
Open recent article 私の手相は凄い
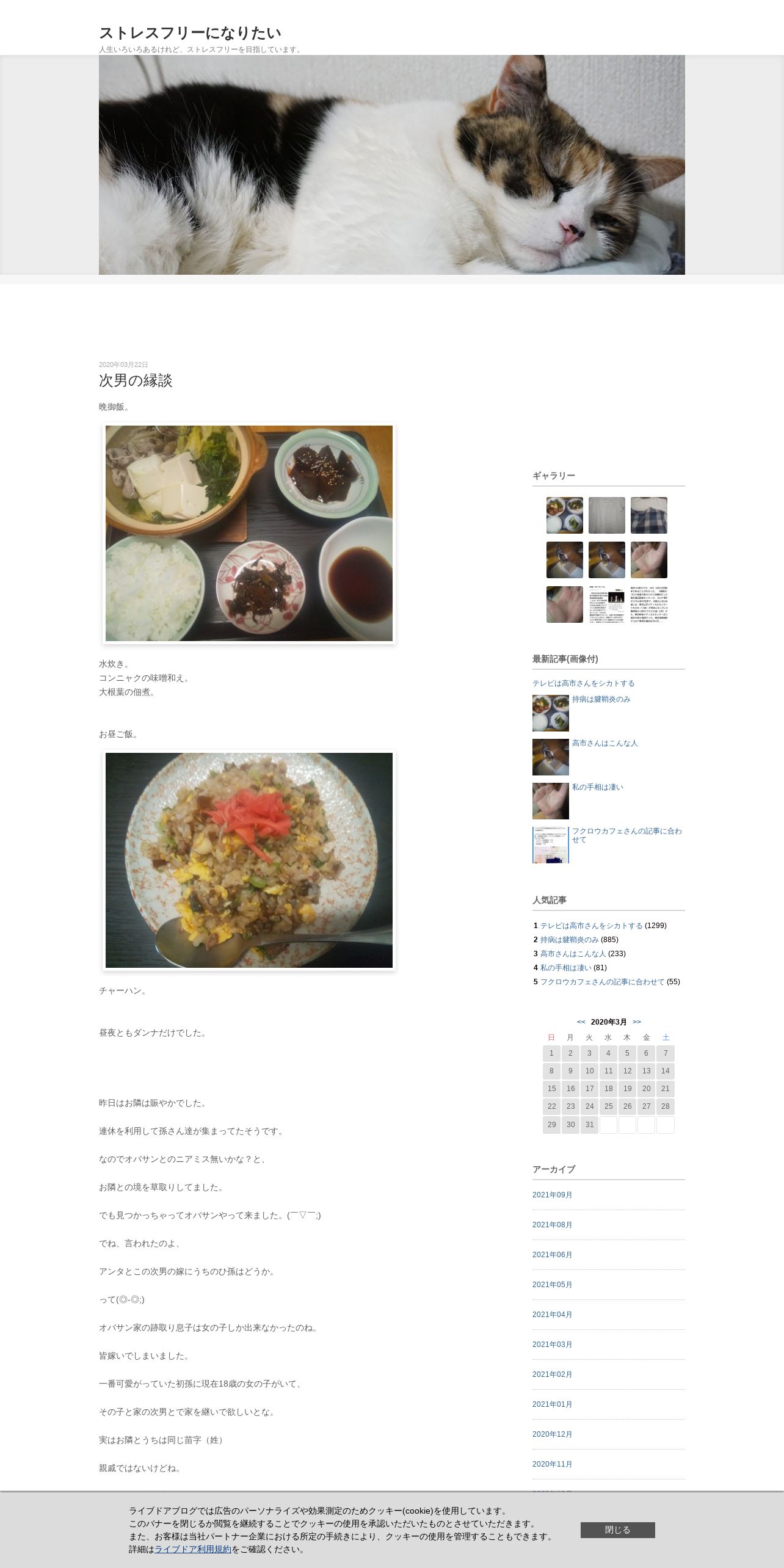(x=597, y=787)
